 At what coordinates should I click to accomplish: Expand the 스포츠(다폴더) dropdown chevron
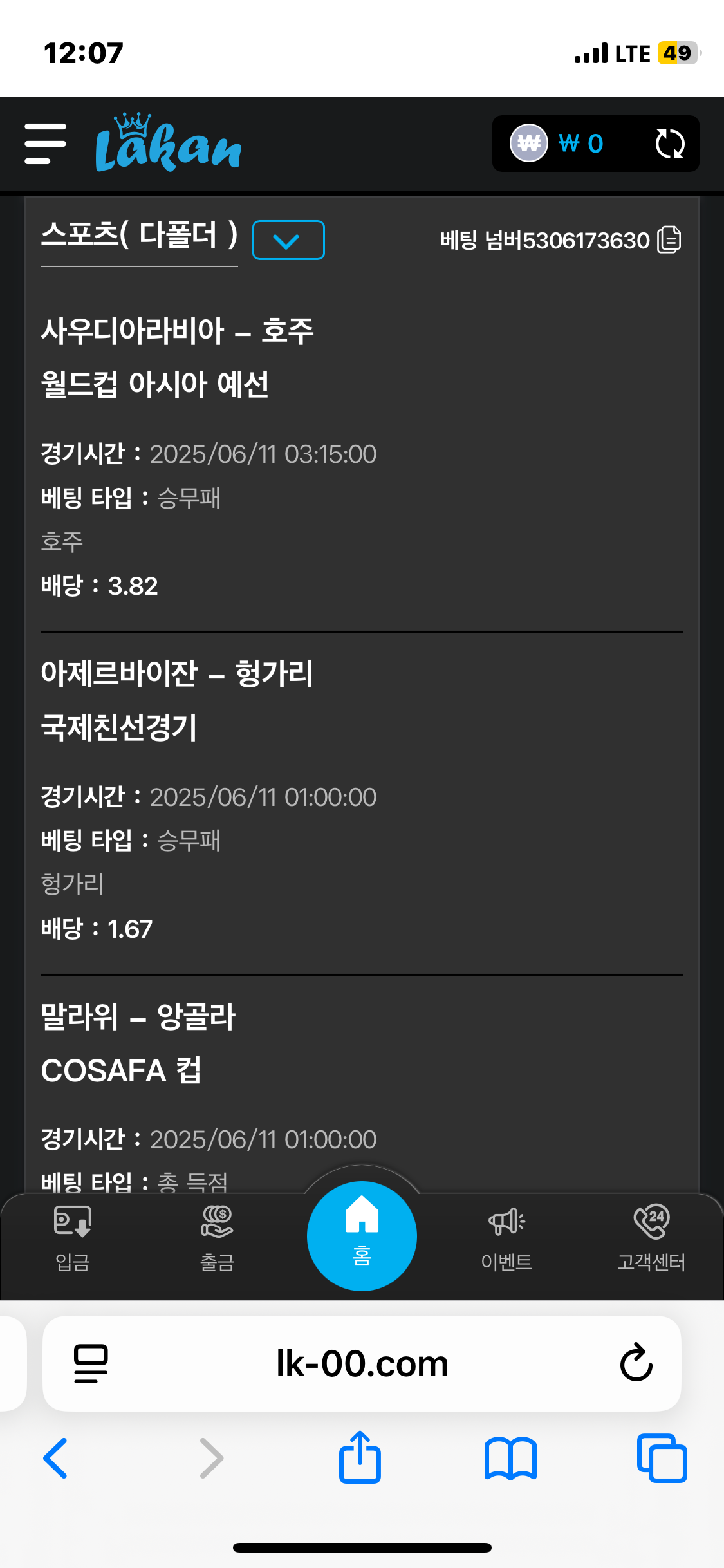tap(288, 240)
